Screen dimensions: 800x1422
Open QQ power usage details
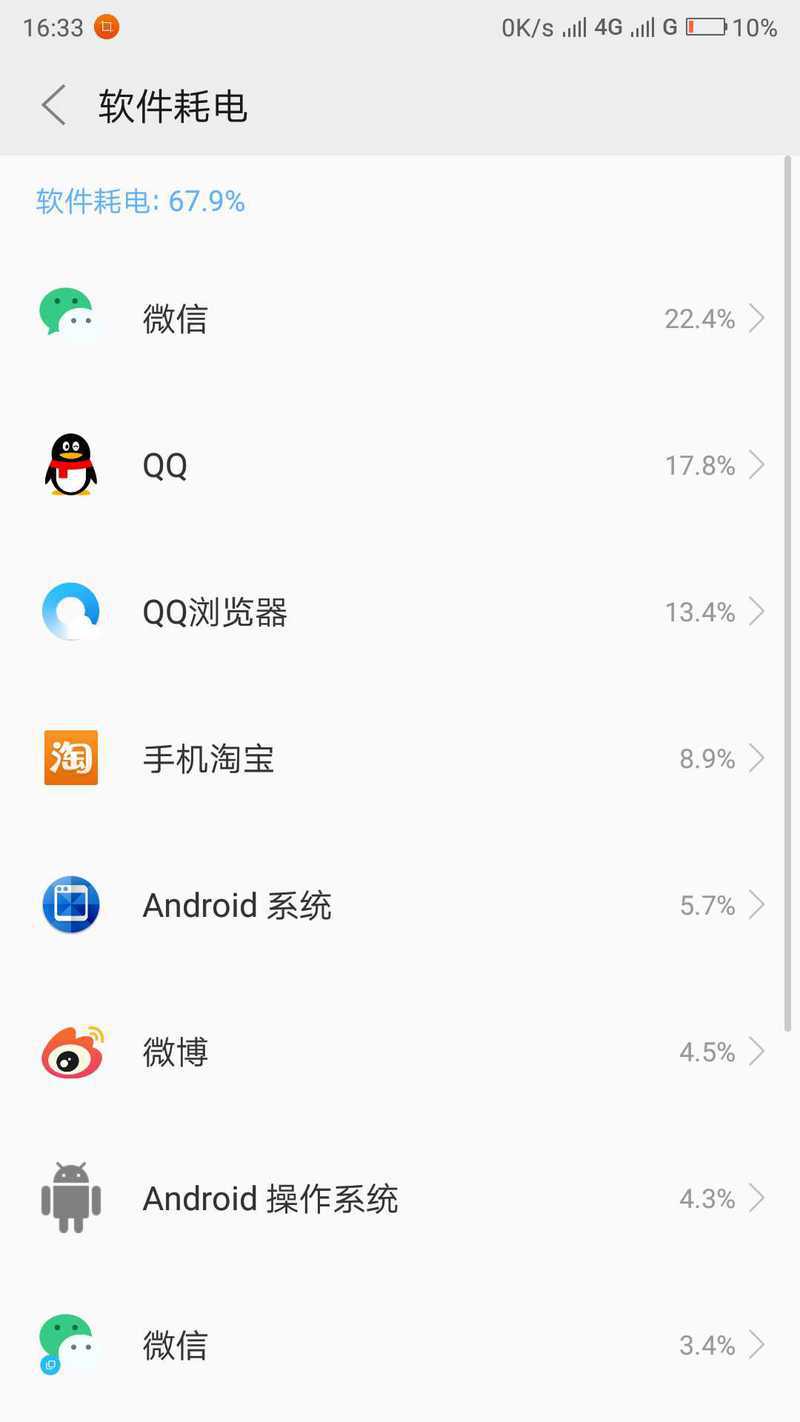400,465
